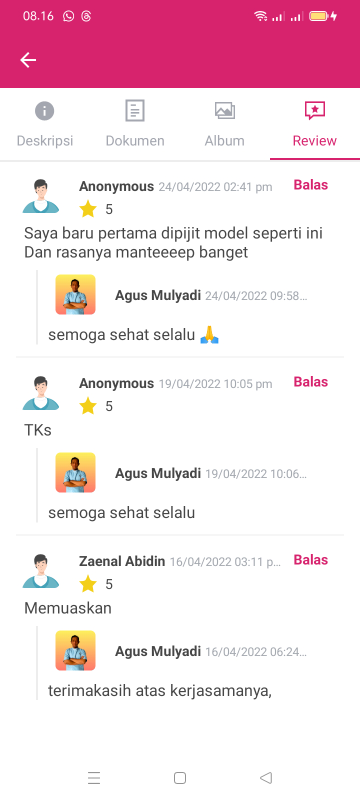Open the system recent apps menu
The width and height of the screenshot is (360, 800).
tap(94, 778)
